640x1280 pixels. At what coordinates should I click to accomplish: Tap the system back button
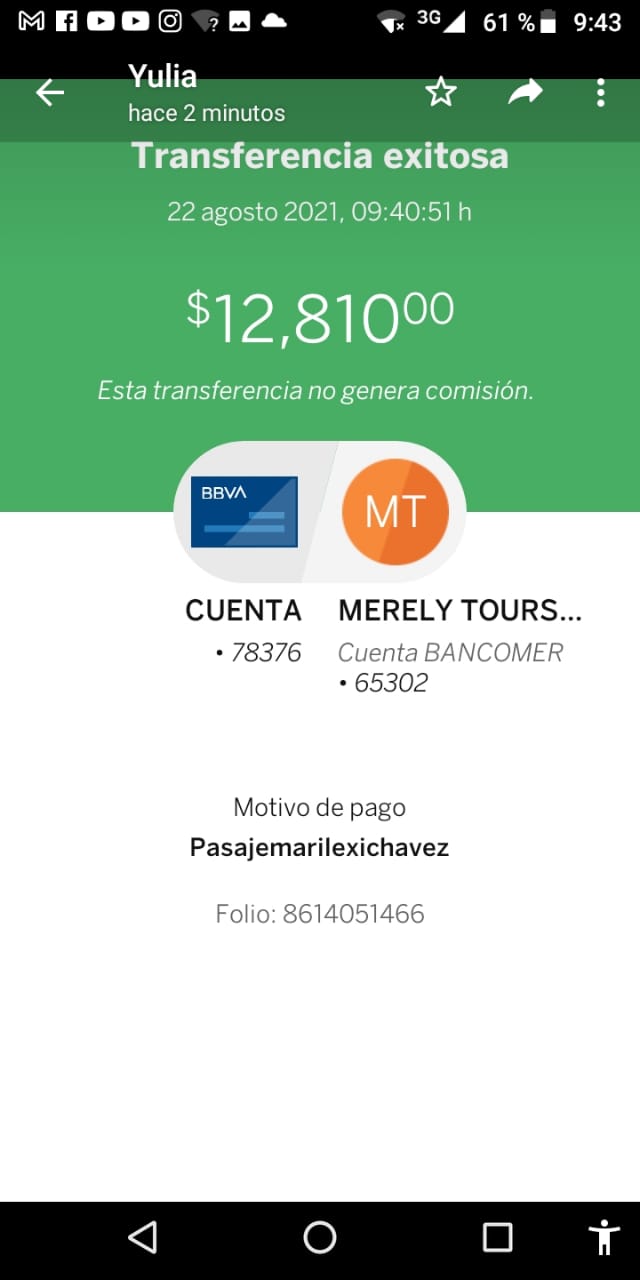coord(143,1237)
